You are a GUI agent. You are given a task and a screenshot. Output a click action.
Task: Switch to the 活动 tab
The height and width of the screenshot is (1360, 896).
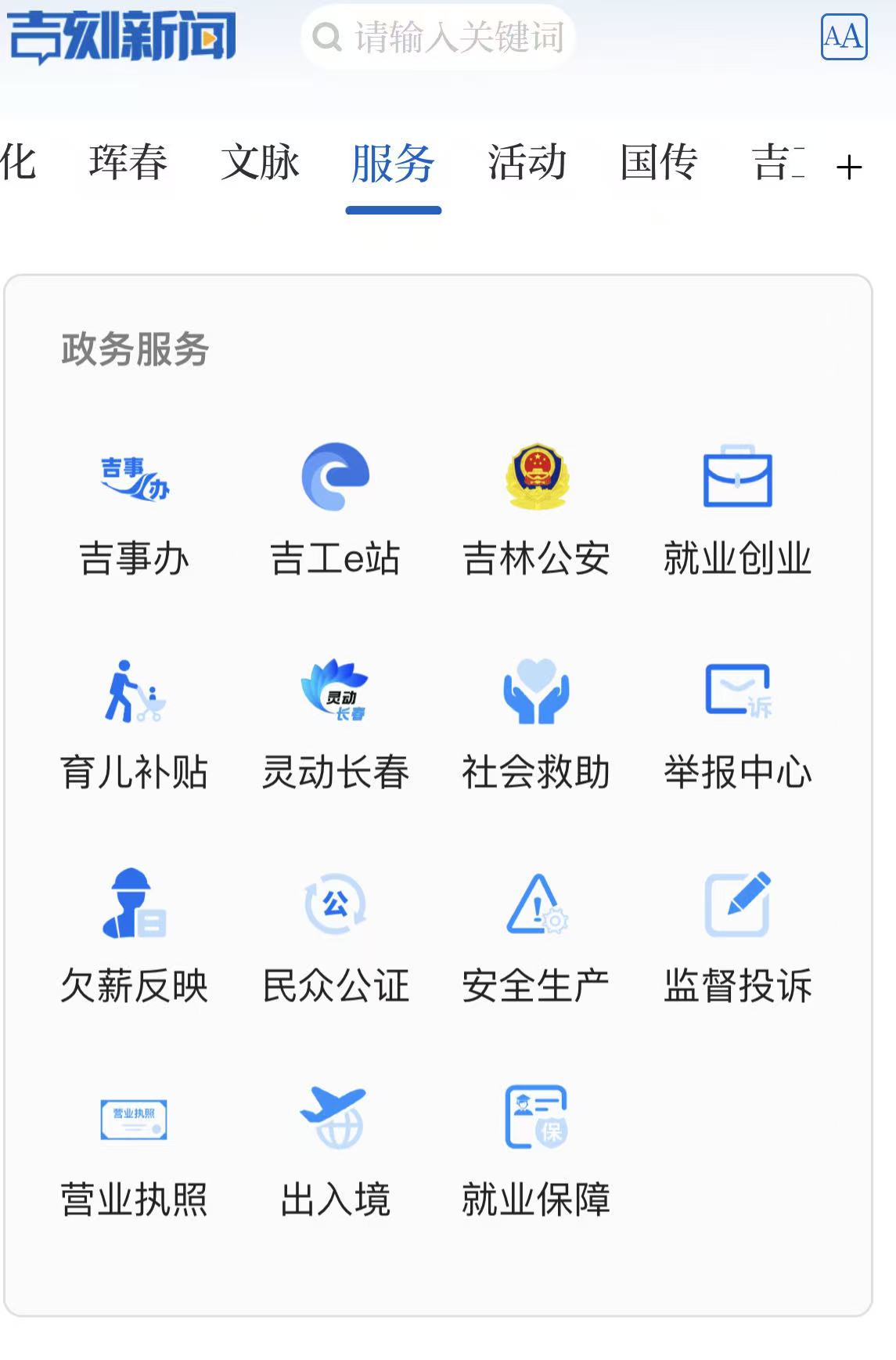[527, 163]
